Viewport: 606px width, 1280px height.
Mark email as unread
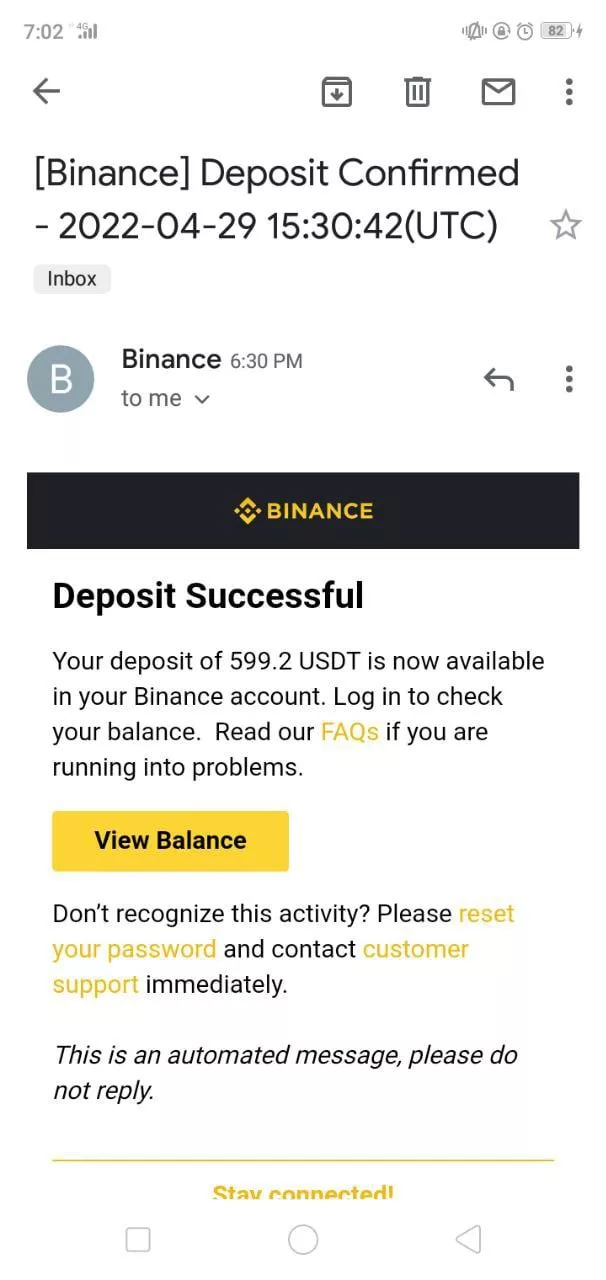click(x=498, y=92)
